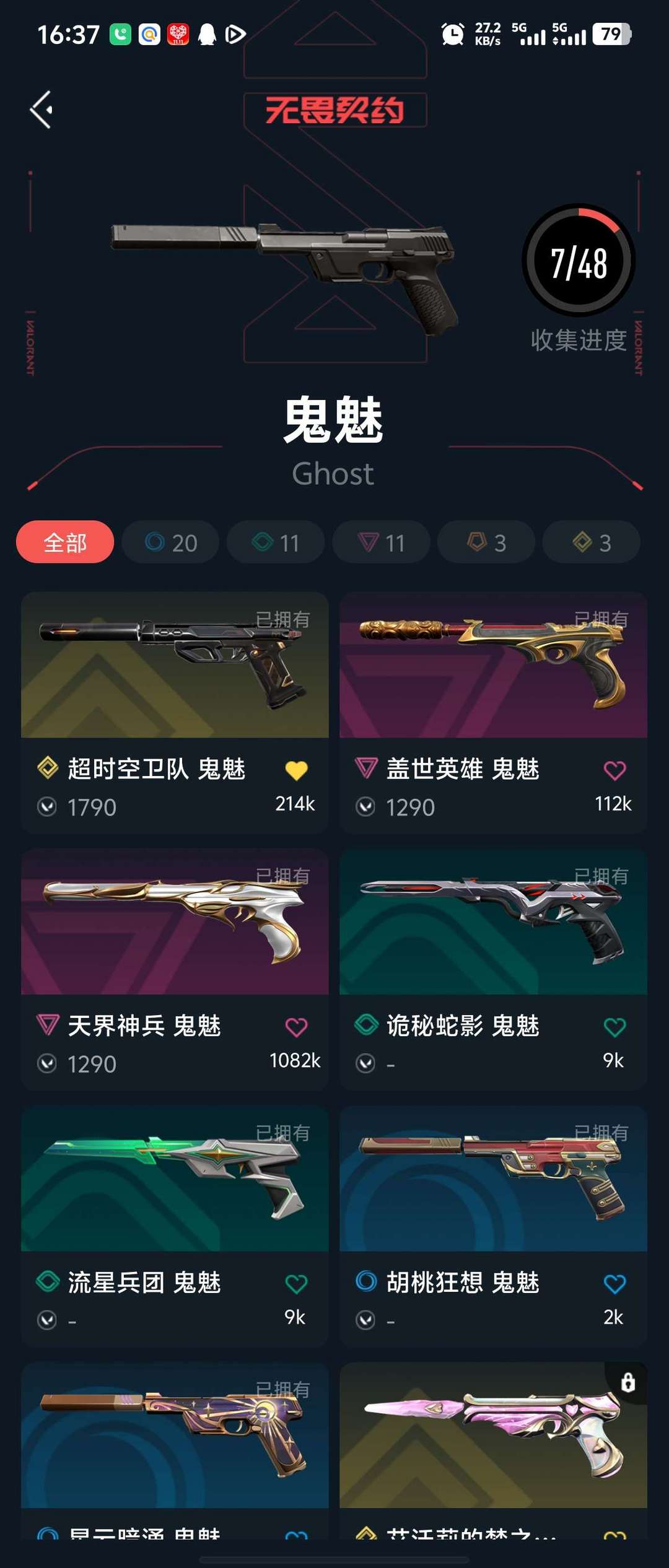Select the pink triangle tier filter showing 11

tap(380, 542)
